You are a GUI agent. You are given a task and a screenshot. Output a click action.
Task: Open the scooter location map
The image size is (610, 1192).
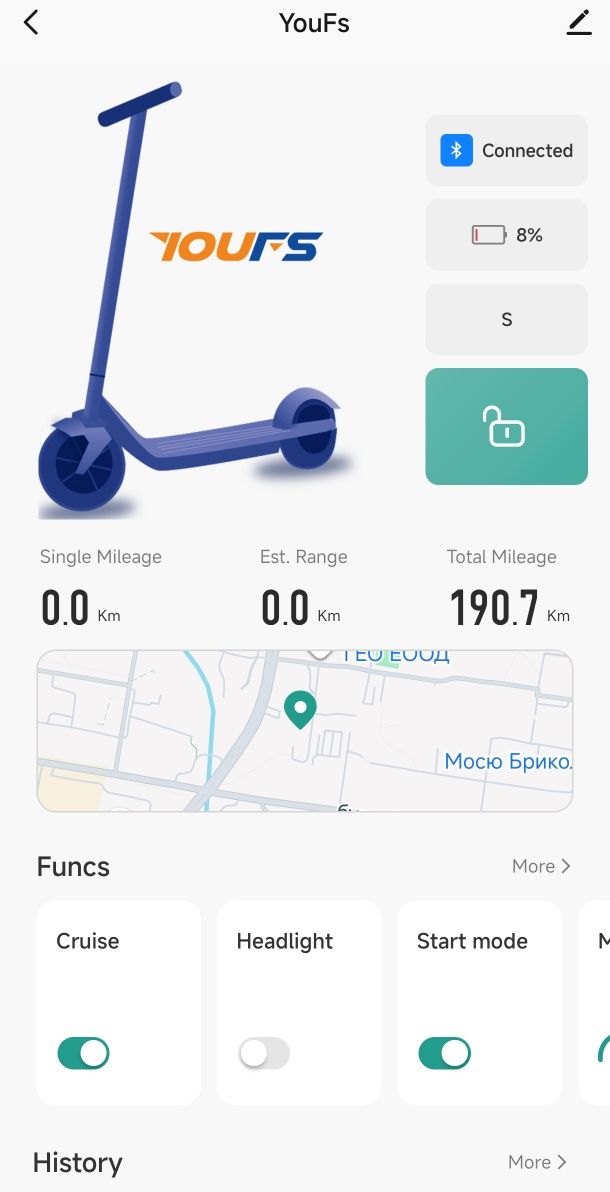click(x=305, y=730)
